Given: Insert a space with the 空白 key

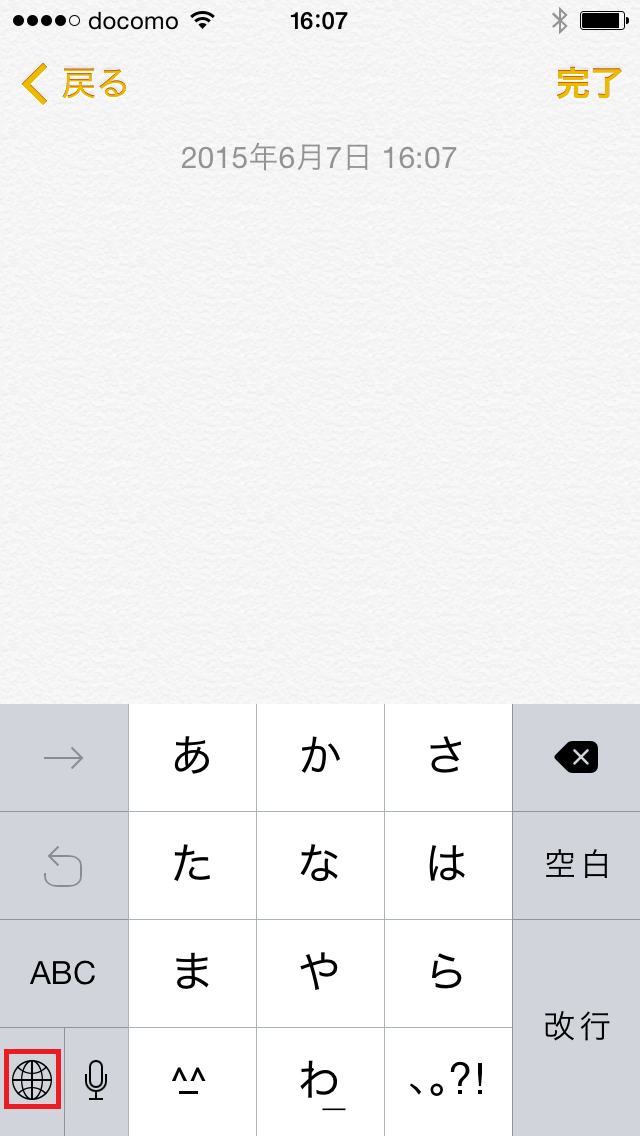Looking at the screenshot, I should tap(576, 865).
